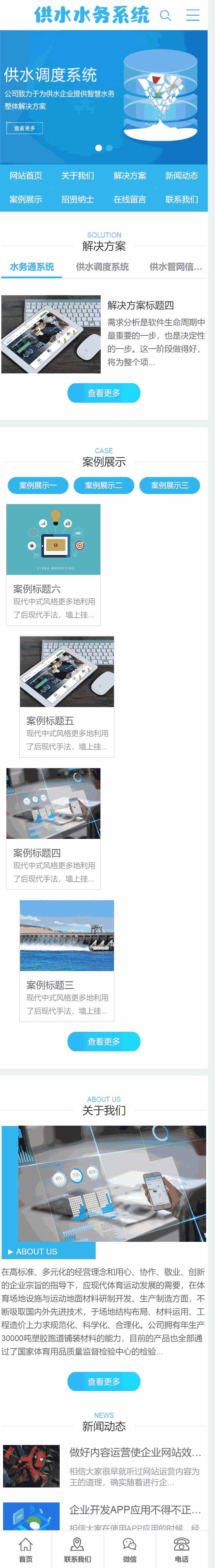Select 案例展示三 chip
The height and width of the screenshot is (1568, 215).
click(x=170, y=485)
